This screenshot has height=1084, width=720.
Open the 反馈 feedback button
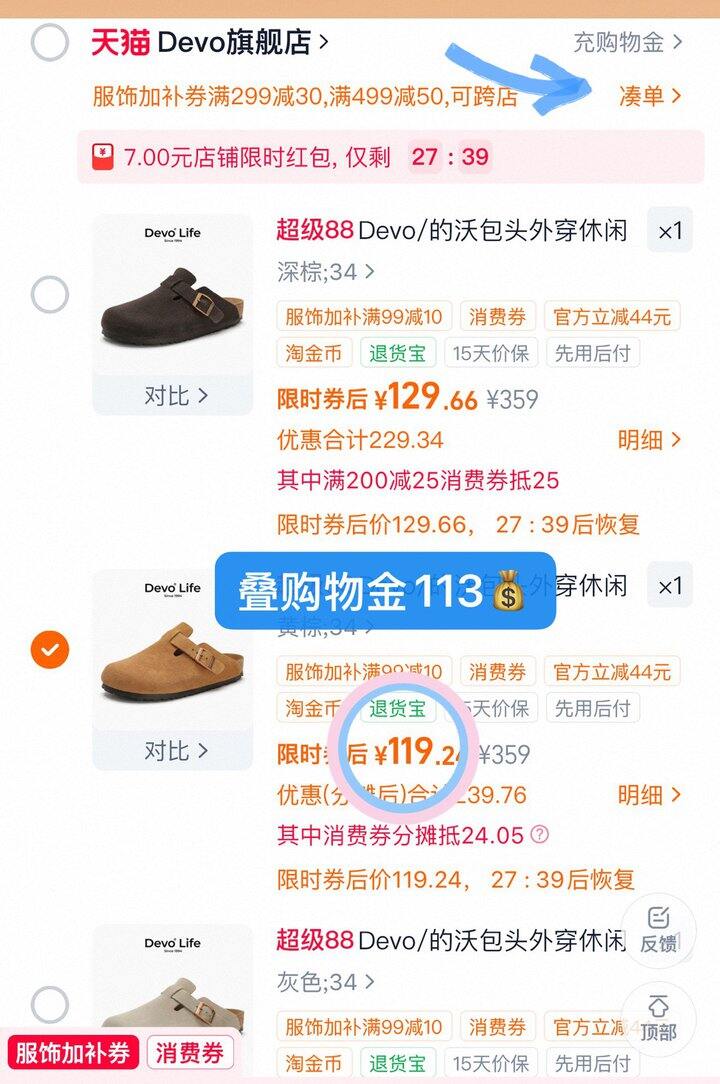(658, 930)
